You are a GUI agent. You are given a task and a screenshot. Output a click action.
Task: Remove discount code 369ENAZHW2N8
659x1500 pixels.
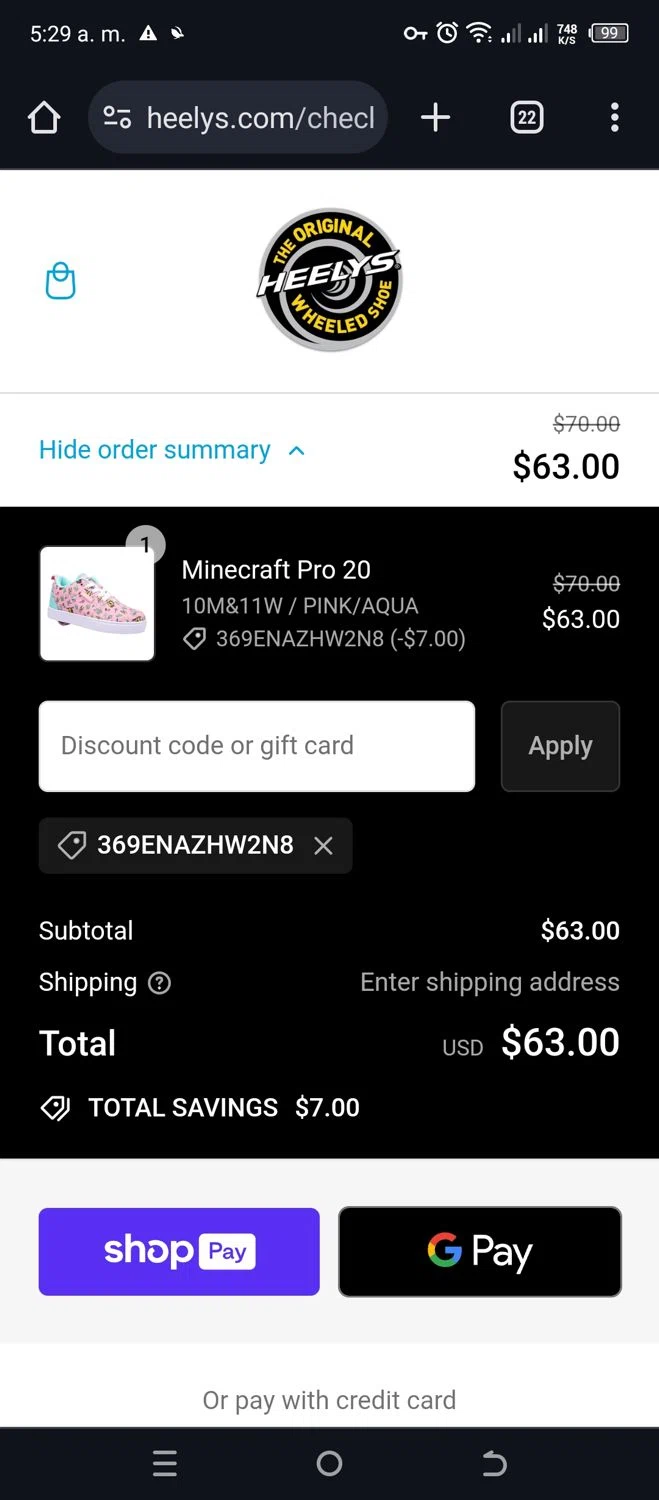click(323, 846)
